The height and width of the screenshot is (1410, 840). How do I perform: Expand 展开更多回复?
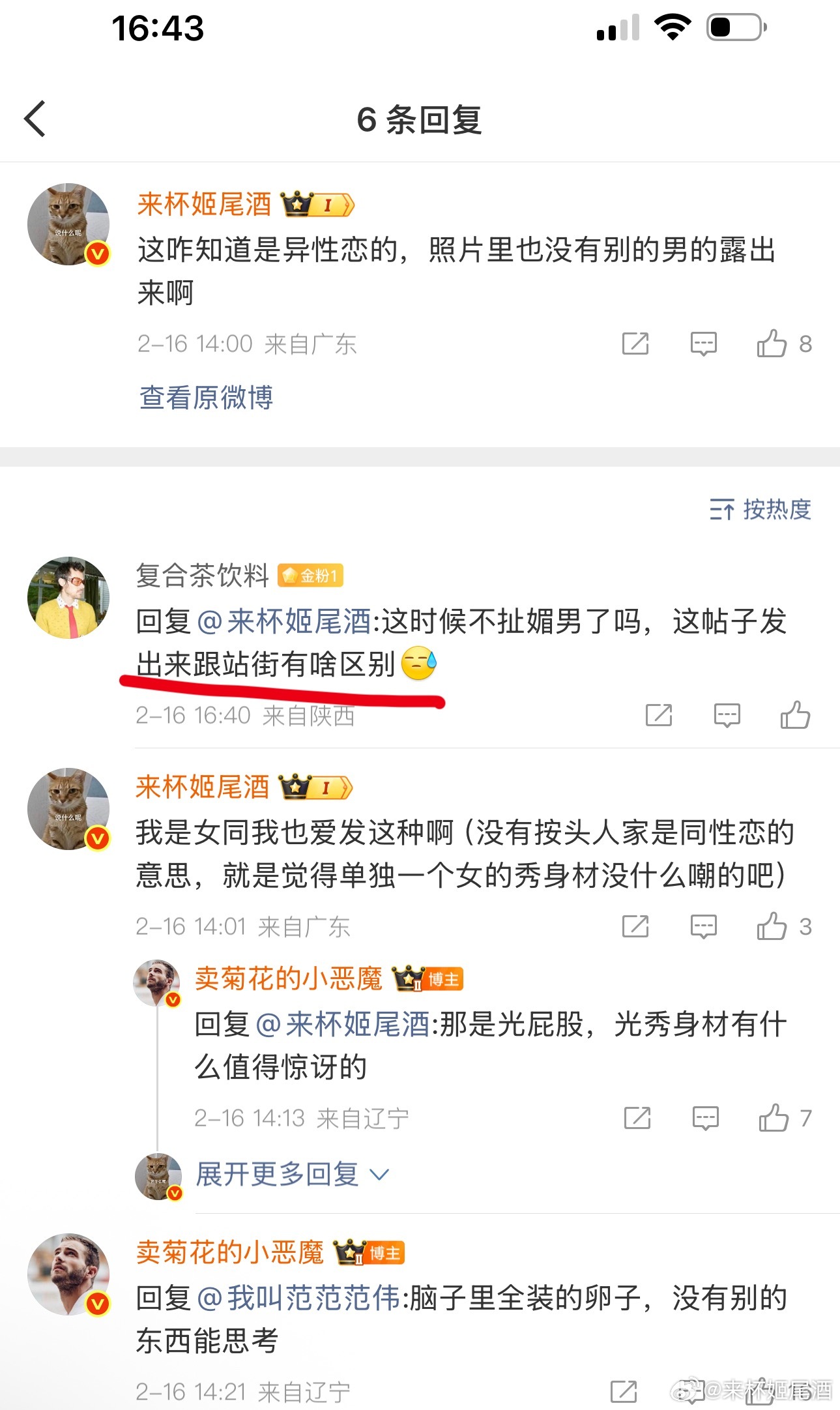pos(292,1175)
